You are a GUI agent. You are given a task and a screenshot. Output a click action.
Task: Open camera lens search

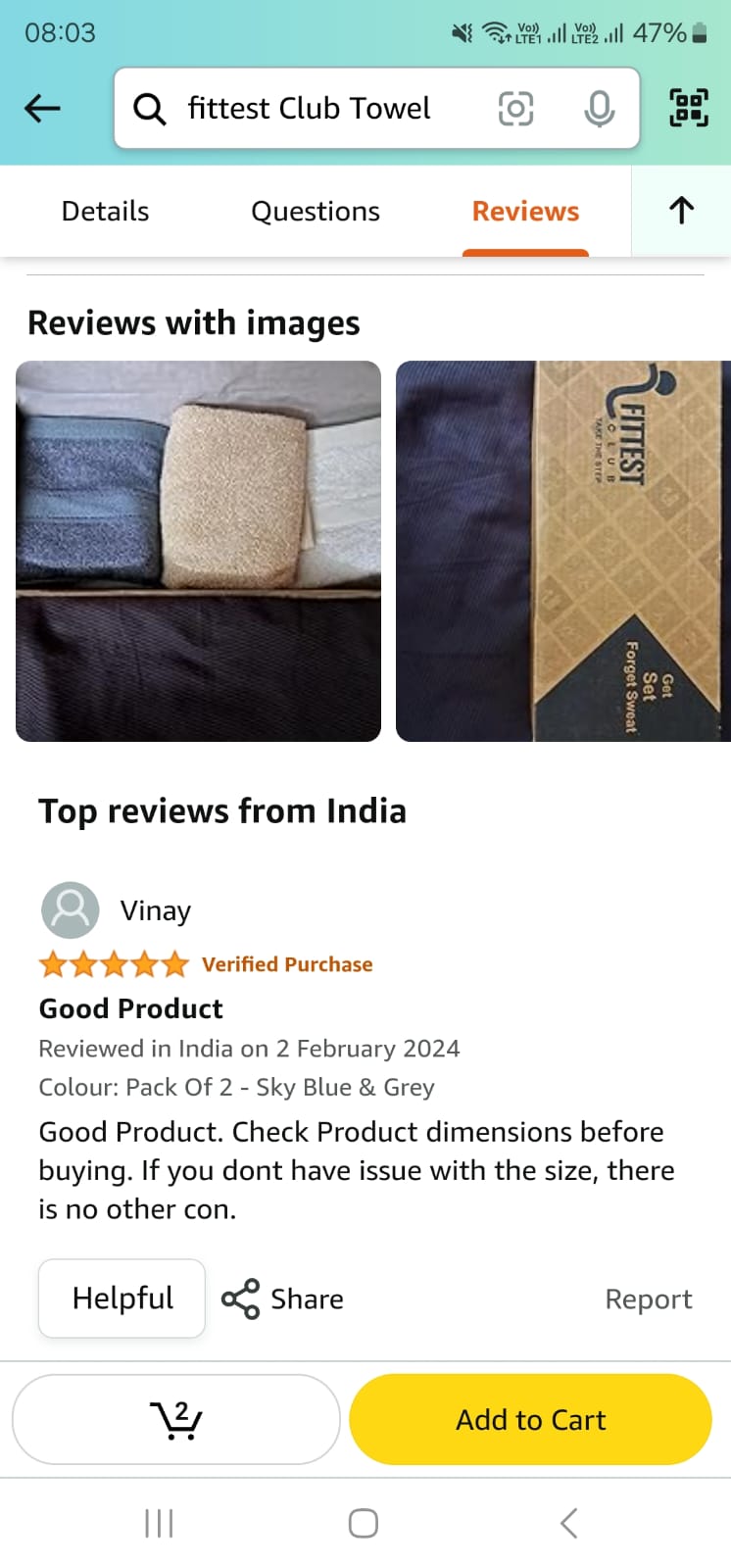point(515,108)
